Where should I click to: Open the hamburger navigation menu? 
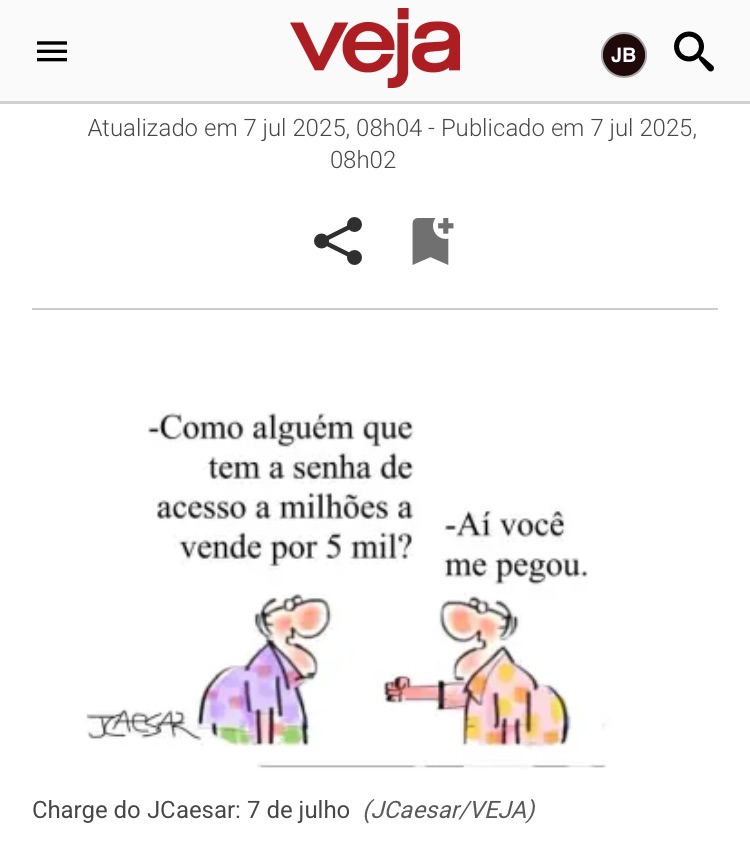tap(52, 52)
